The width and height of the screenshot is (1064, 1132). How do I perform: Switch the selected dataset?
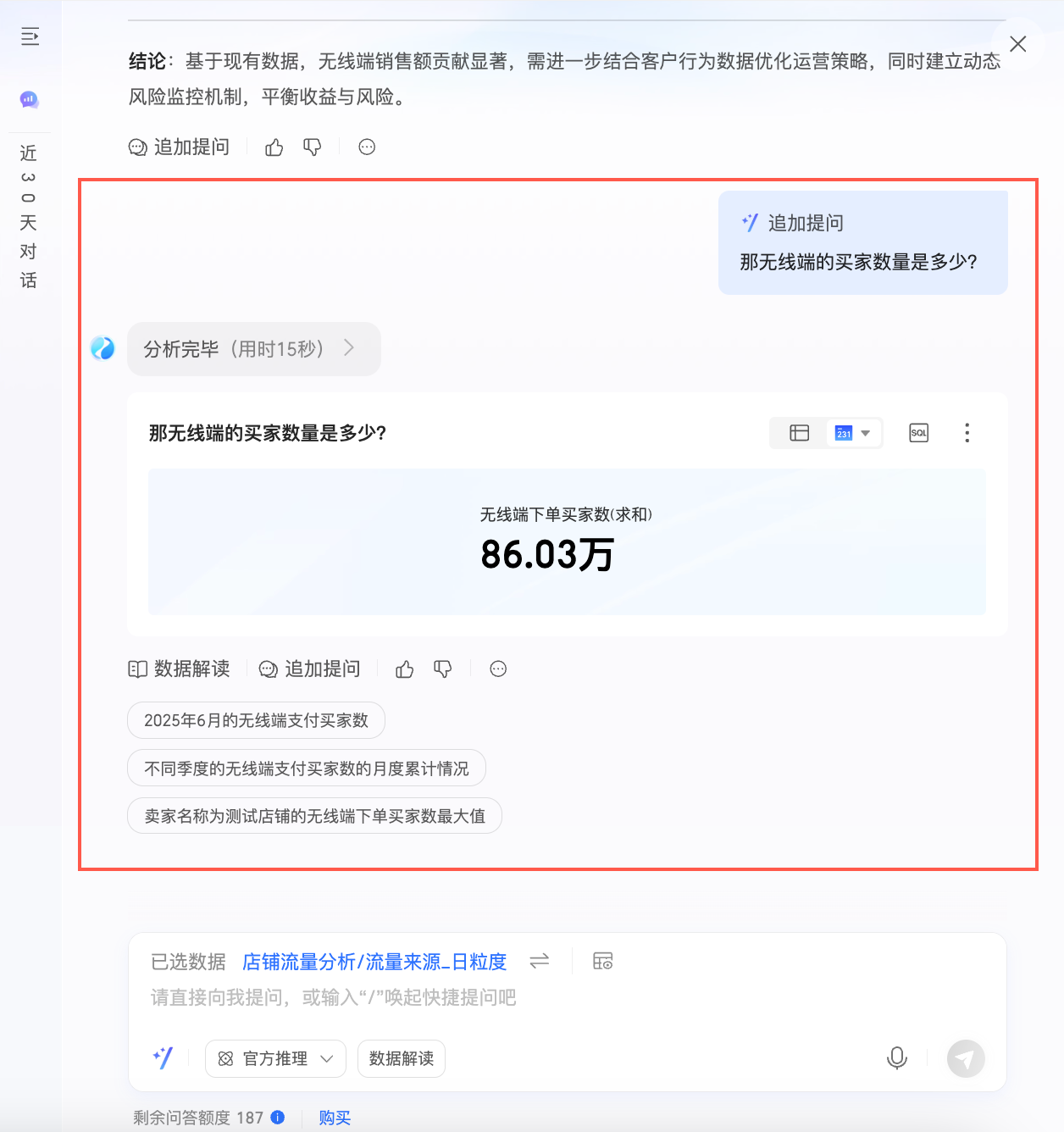(x=539, y=962)
